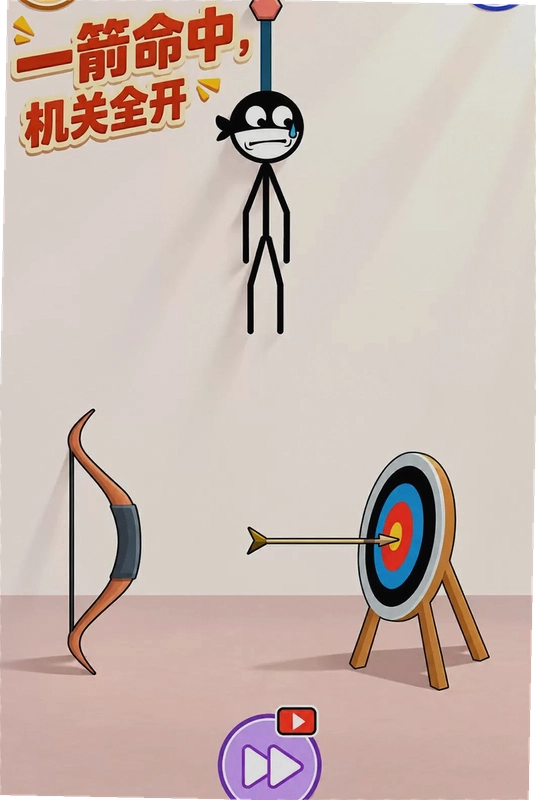Tap the purple fast-forward skip button
The width and height of the screenshot is (536, 800).
269,759
